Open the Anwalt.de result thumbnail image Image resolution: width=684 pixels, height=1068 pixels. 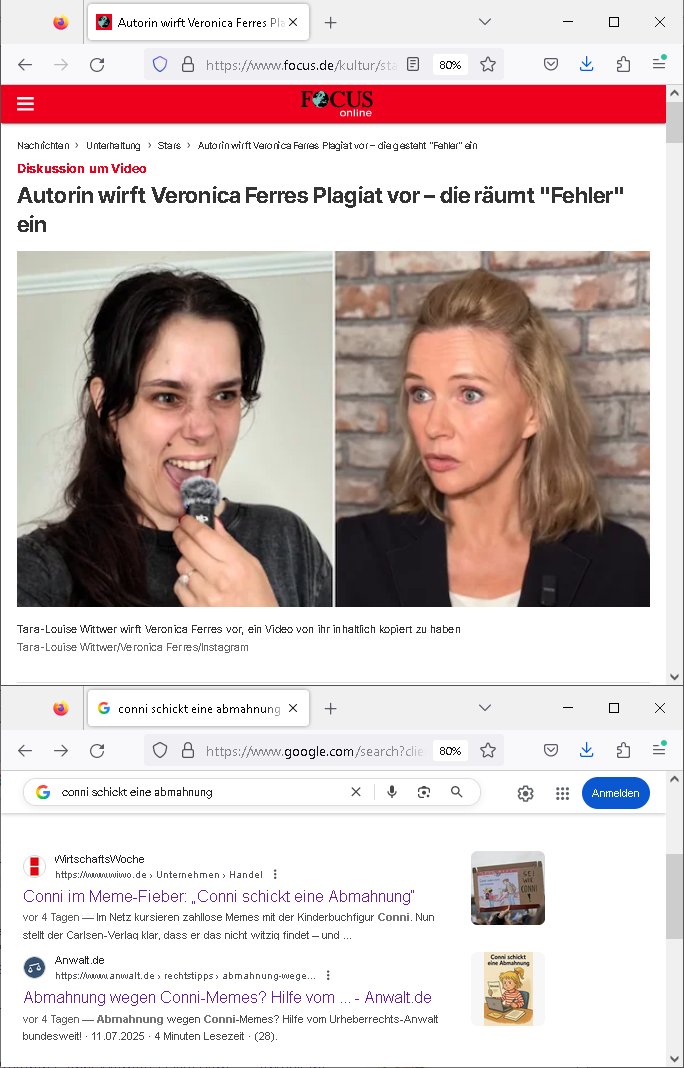(x=507, y=988)
